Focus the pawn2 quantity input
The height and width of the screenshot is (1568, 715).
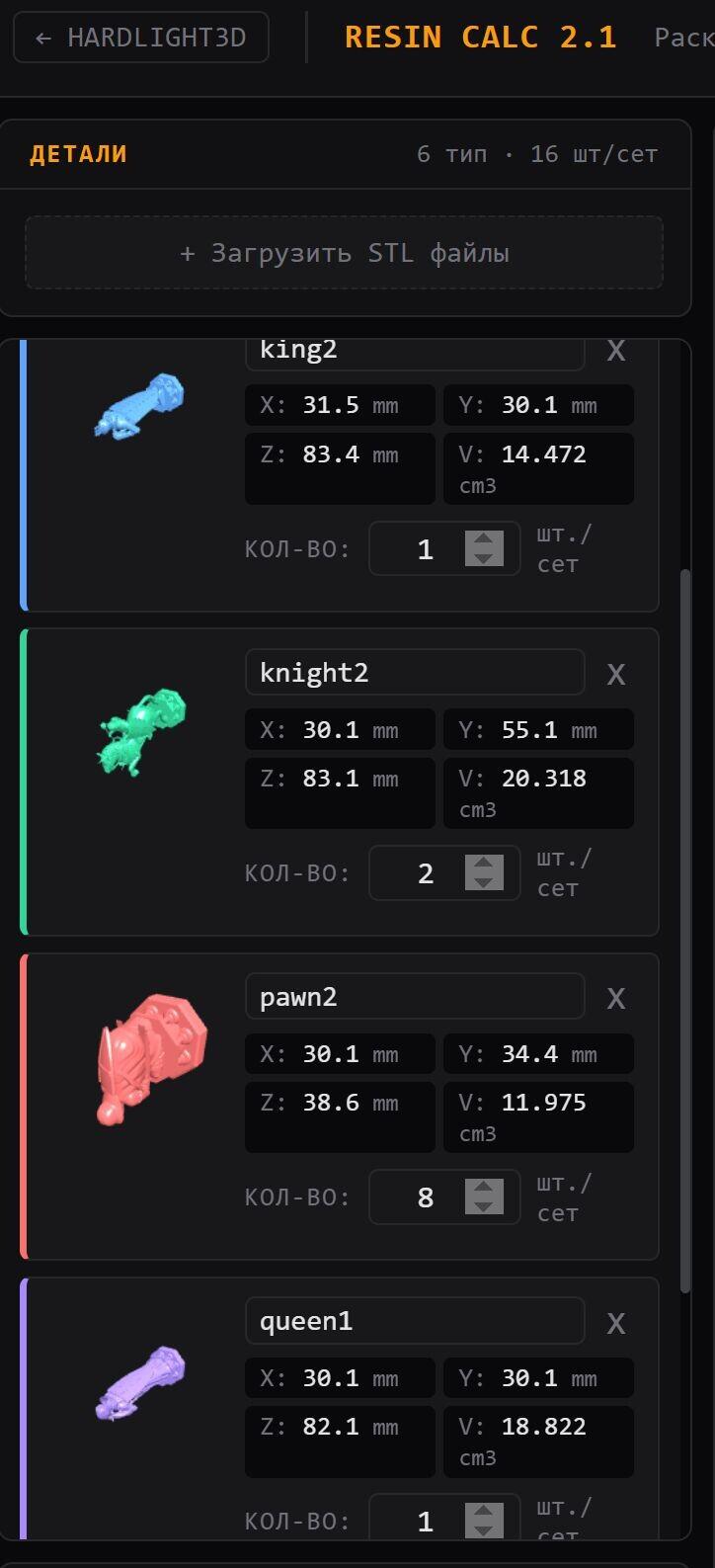[420, 1197]
